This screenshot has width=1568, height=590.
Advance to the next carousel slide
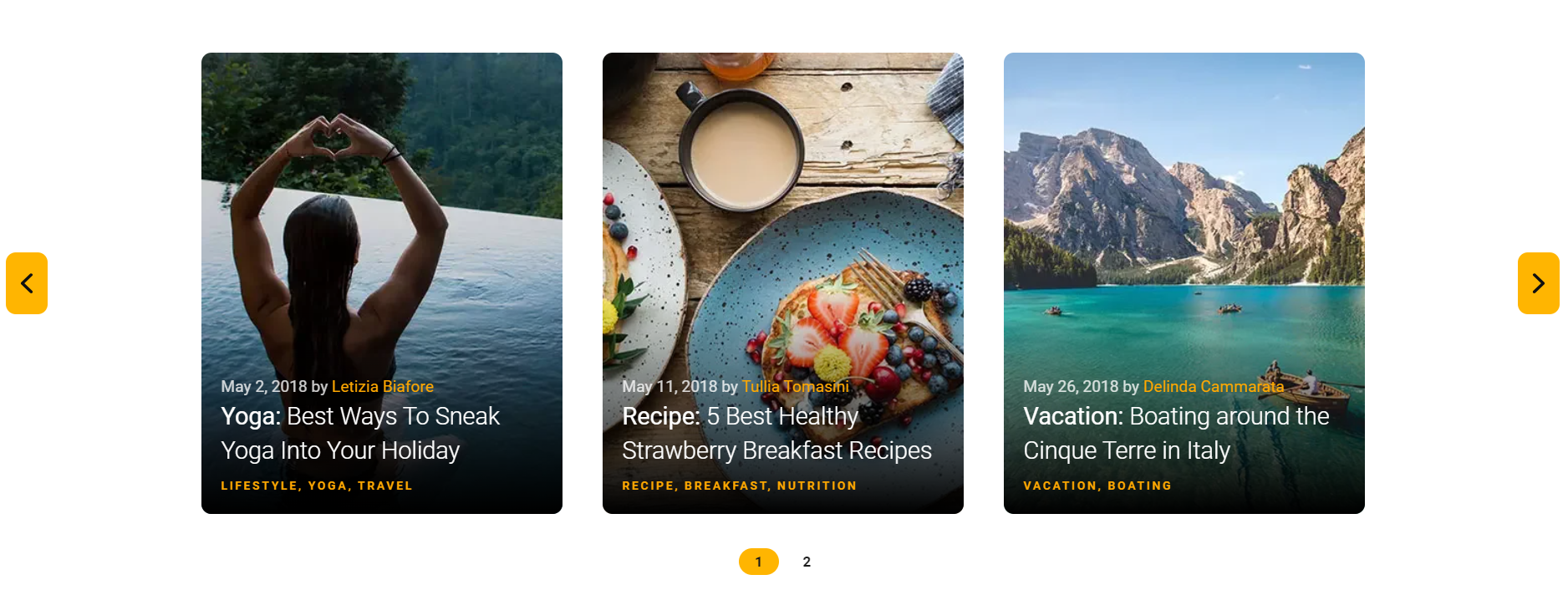pyautogui.click(x=1538, y=283)
